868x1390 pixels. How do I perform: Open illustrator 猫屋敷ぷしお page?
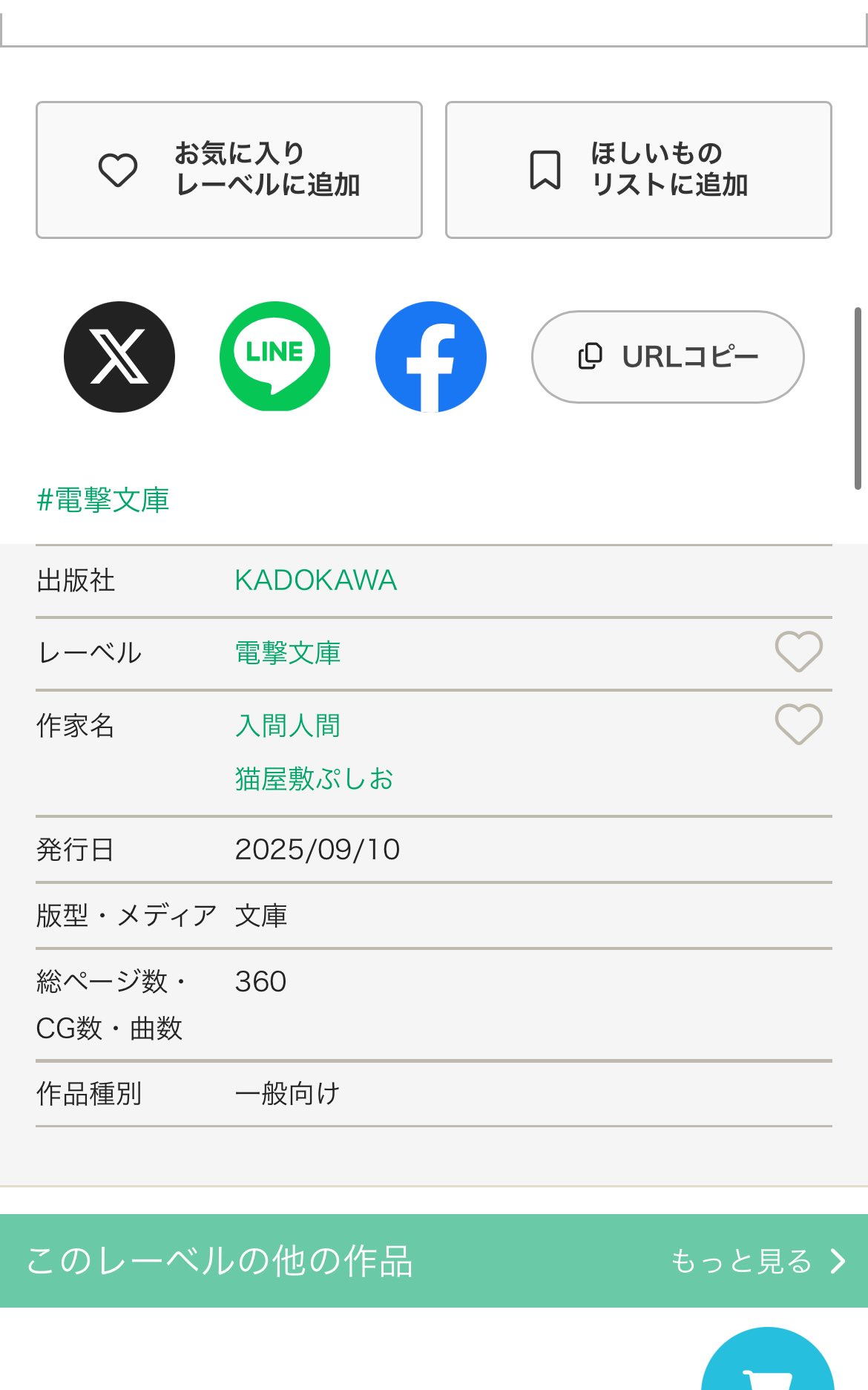pyautogui.click(x=315, y=778)
